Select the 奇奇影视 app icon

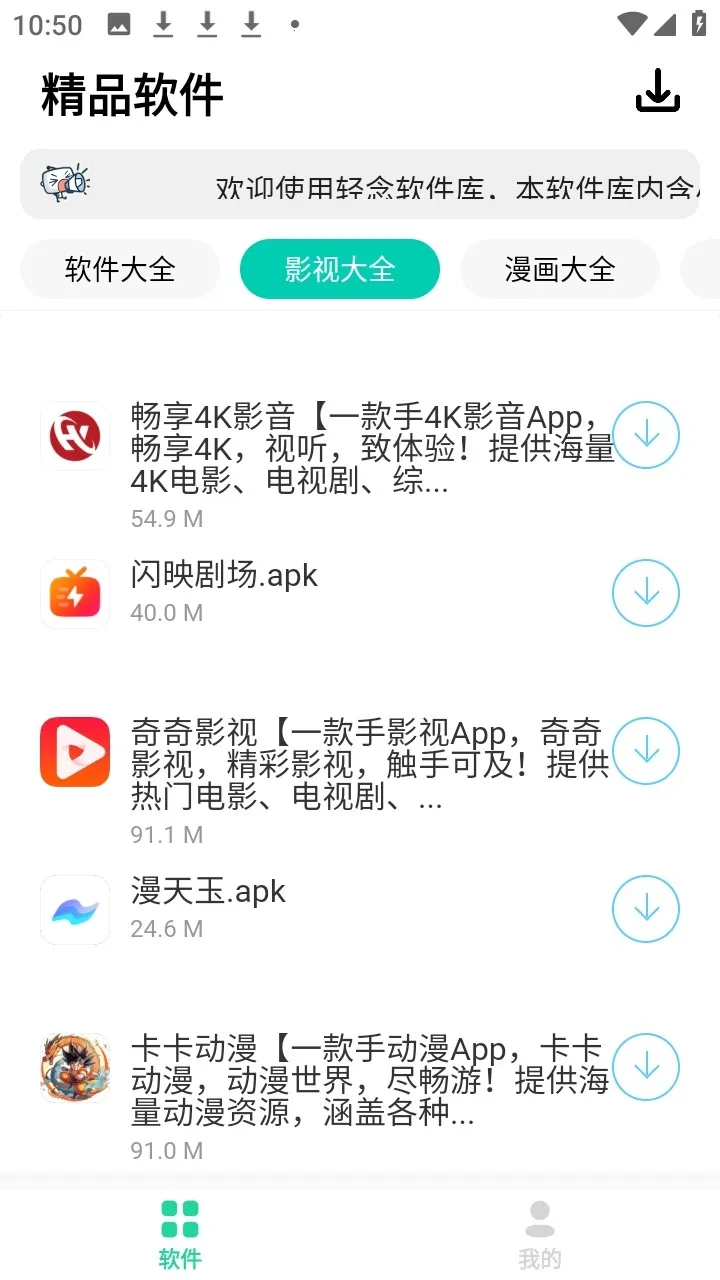(x=74, y=751)
